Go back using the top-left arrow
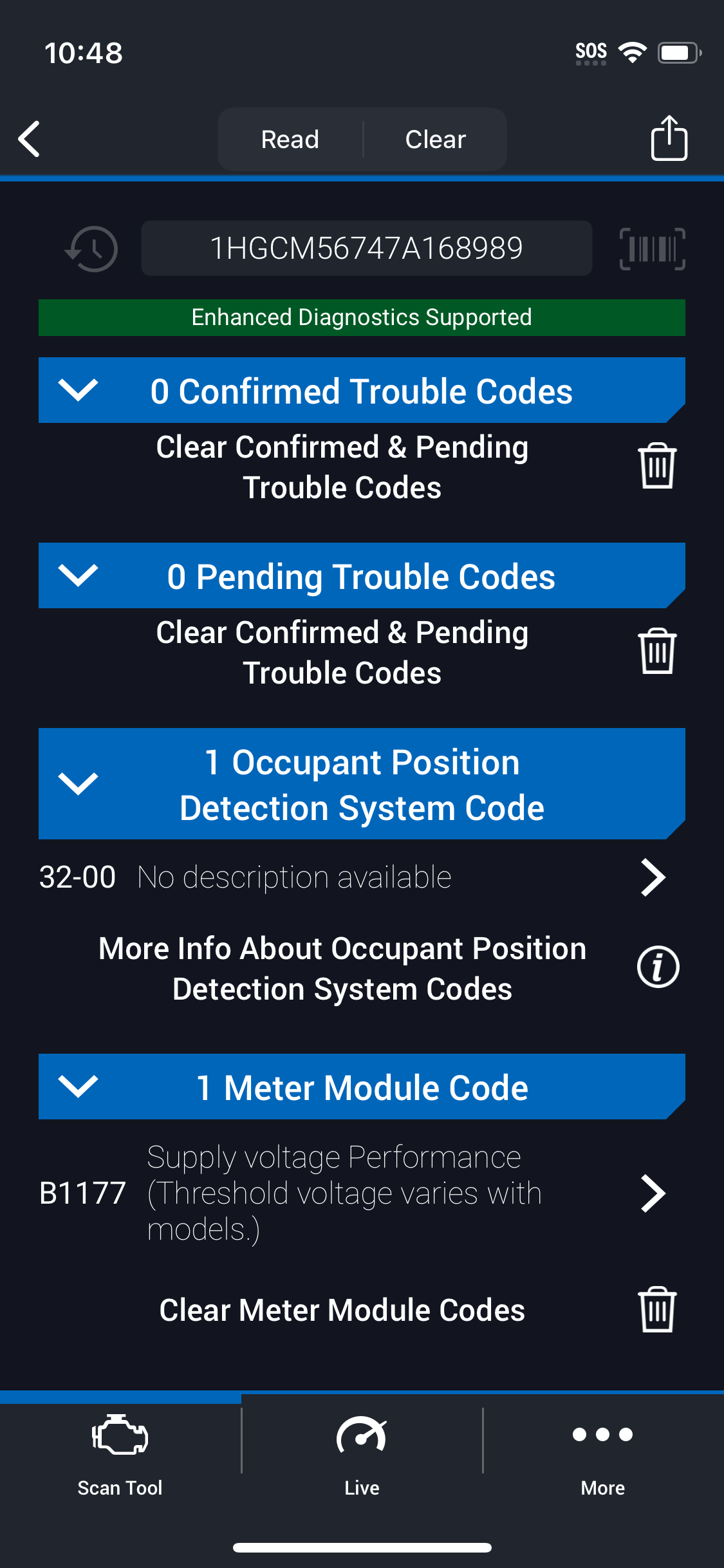Viewport: 724px width, 1568px height. (29, 138)
